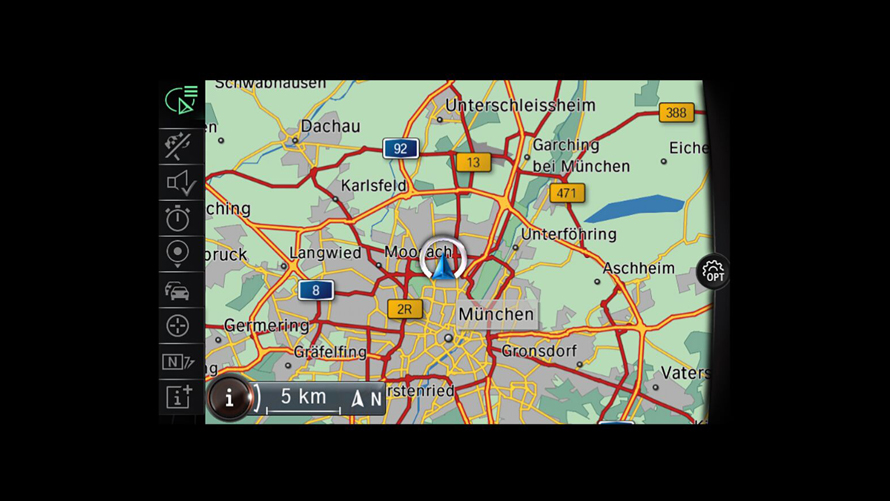The width and height of the screenshot is (890, 501).
Task: Toggle spoken instructions with the speaker icon
Action: click(180, 182)
